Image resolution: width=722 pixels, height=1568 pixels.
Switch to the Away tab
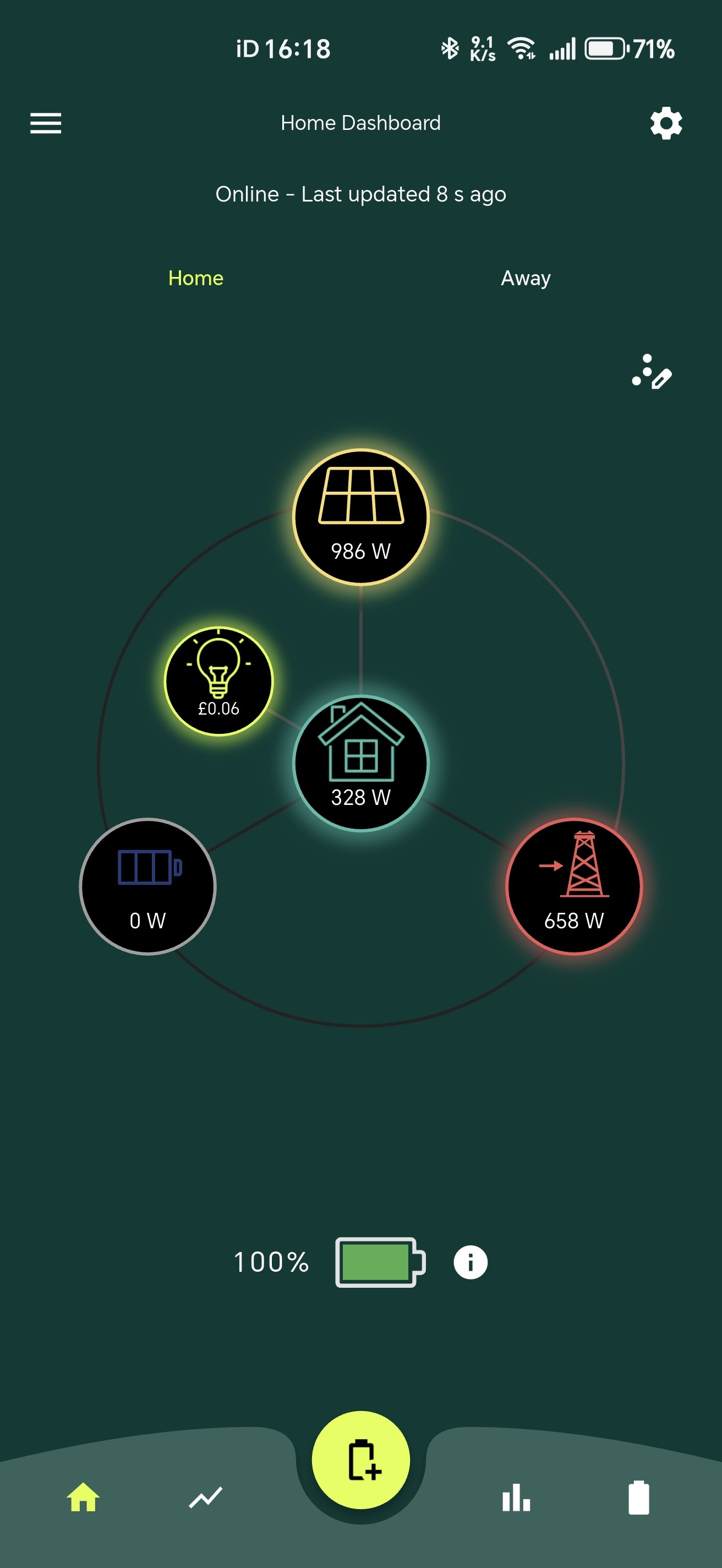click(526, 277)
